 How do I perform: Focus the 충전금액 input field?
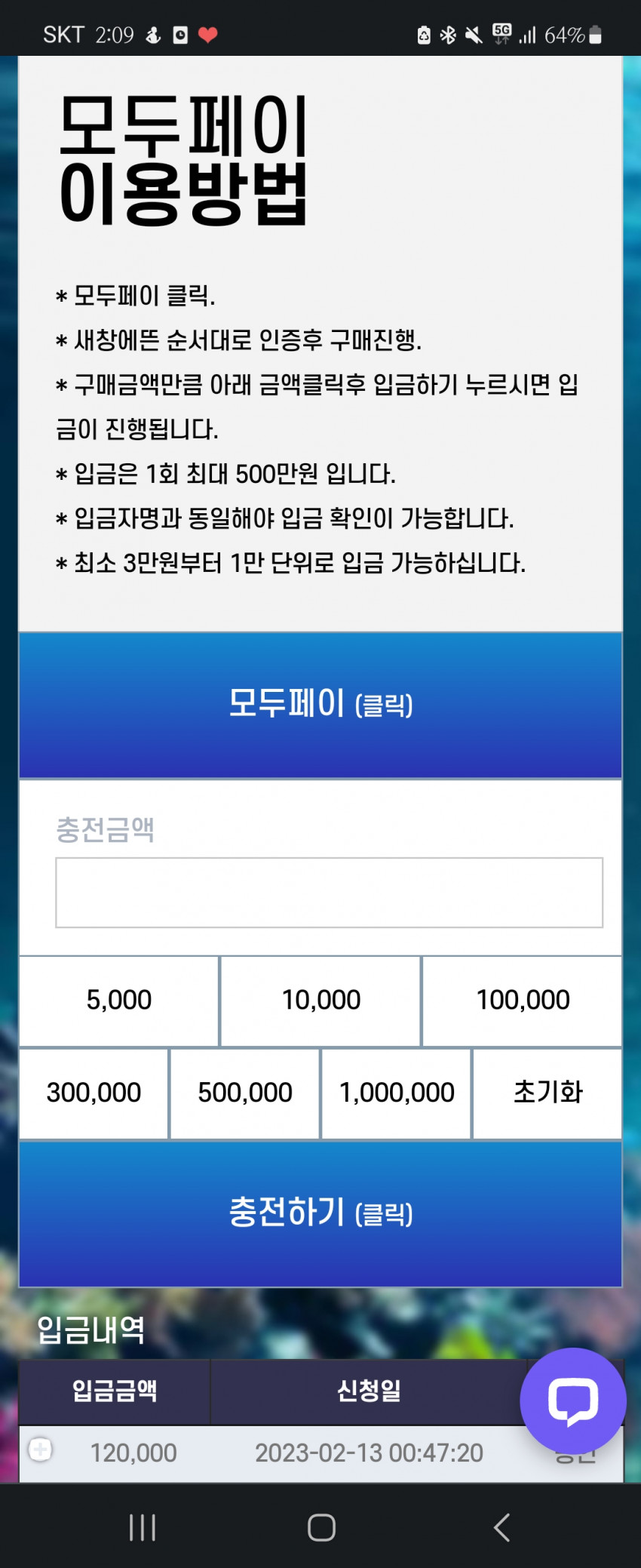[329, 892]
